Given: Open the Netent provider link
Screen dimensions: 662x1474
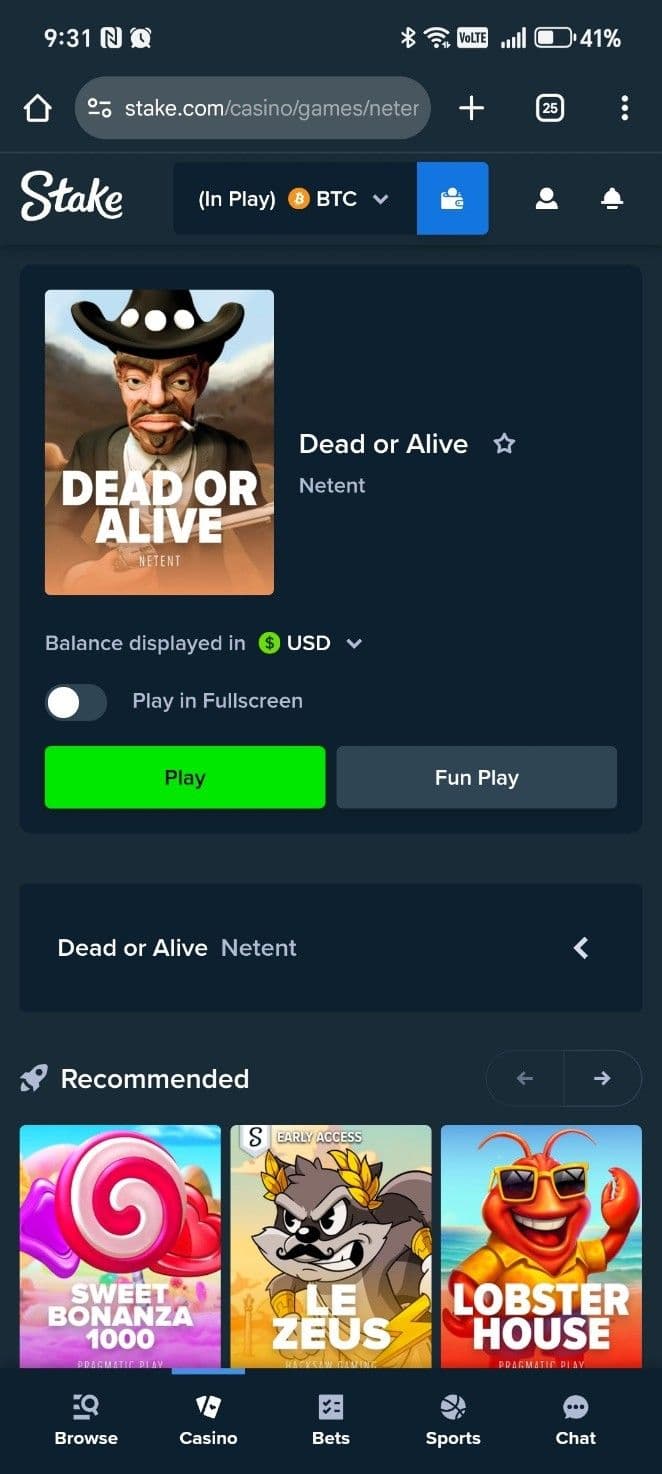Looking at the screenshot, I should coord(332,486).
